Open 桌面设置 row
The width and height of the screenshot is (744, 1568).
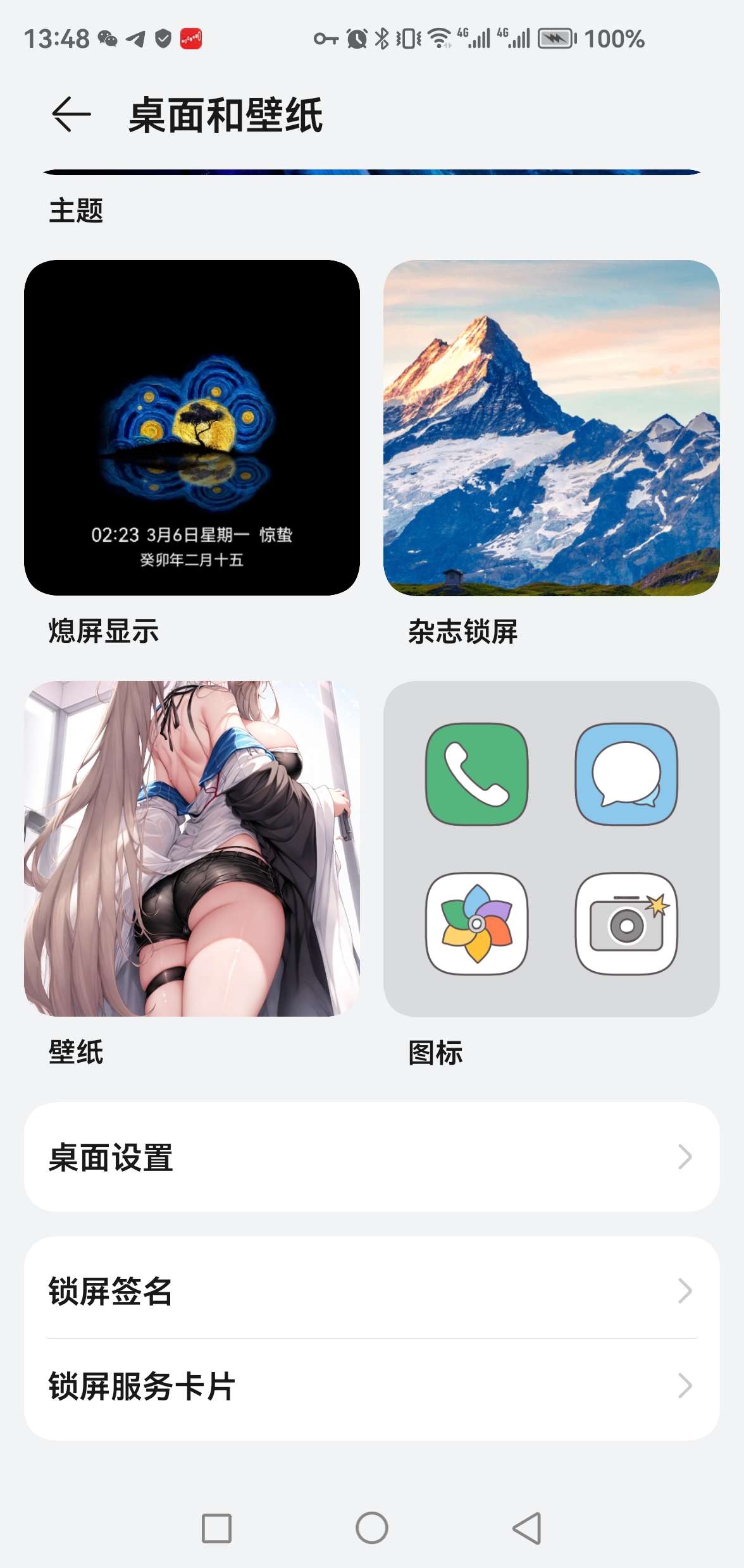(371, 1157)
